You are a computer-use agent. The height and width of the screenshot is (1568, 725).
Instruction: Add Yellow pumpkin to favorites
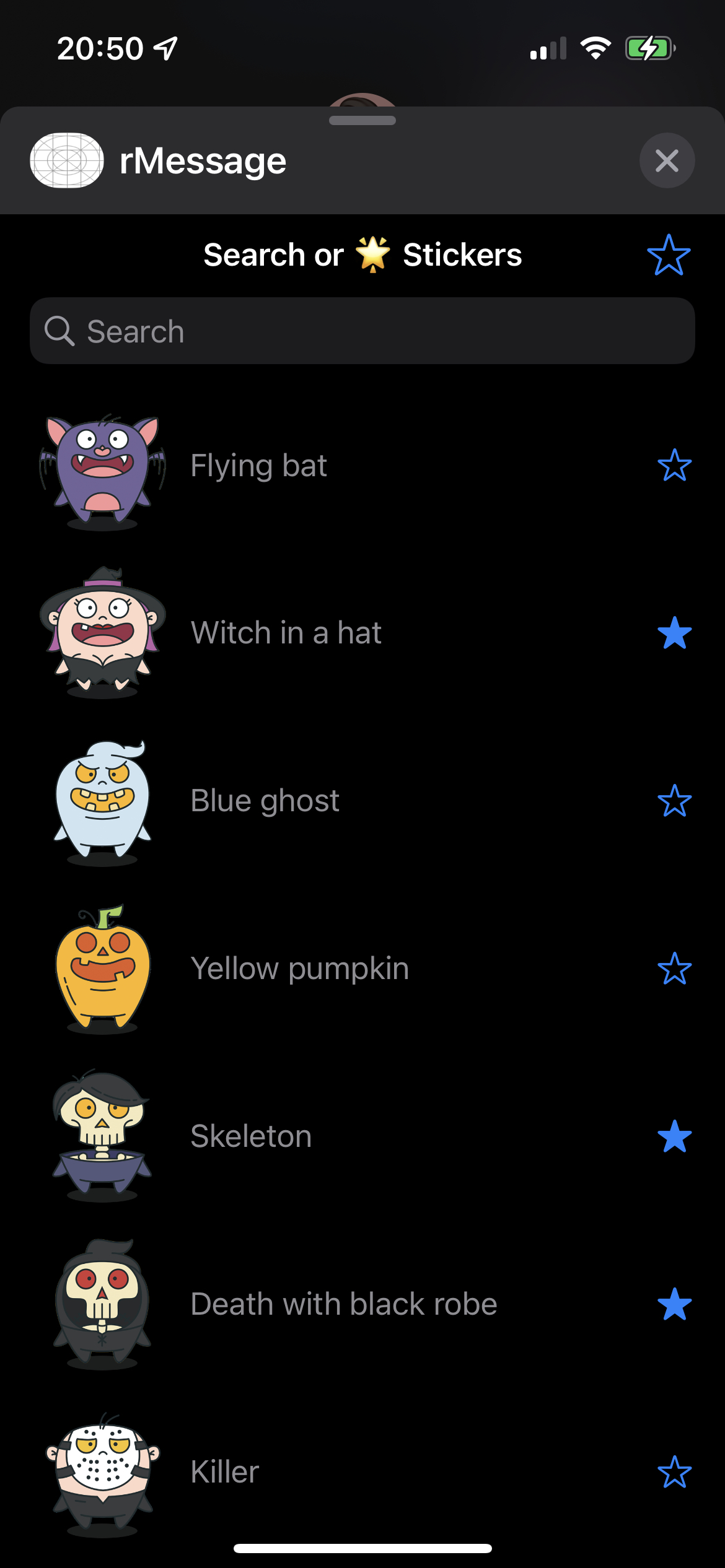(674, 969)
